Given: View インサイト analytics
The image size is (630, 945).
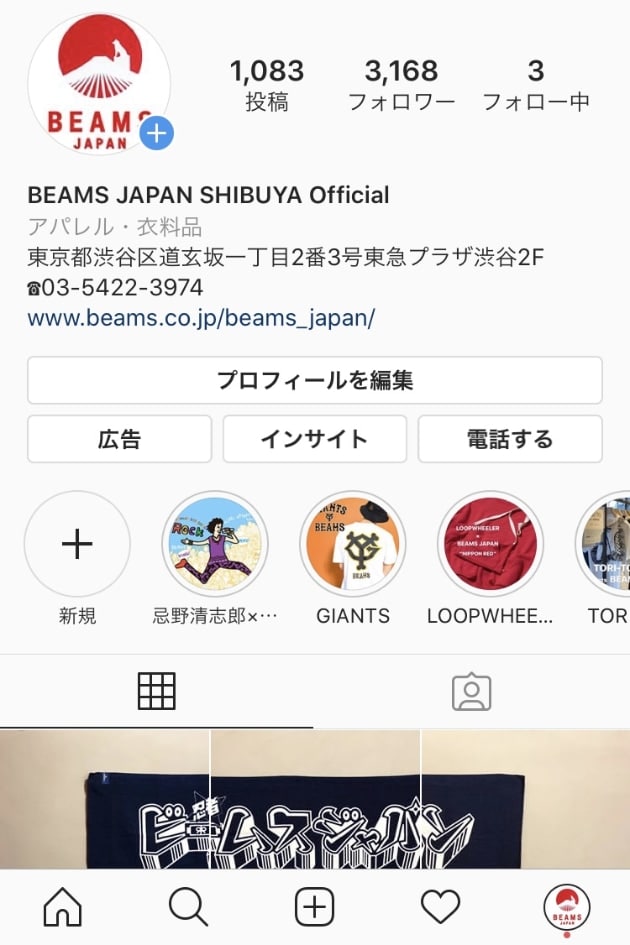Looking at the screenshot, I should (x=315, y=439).
